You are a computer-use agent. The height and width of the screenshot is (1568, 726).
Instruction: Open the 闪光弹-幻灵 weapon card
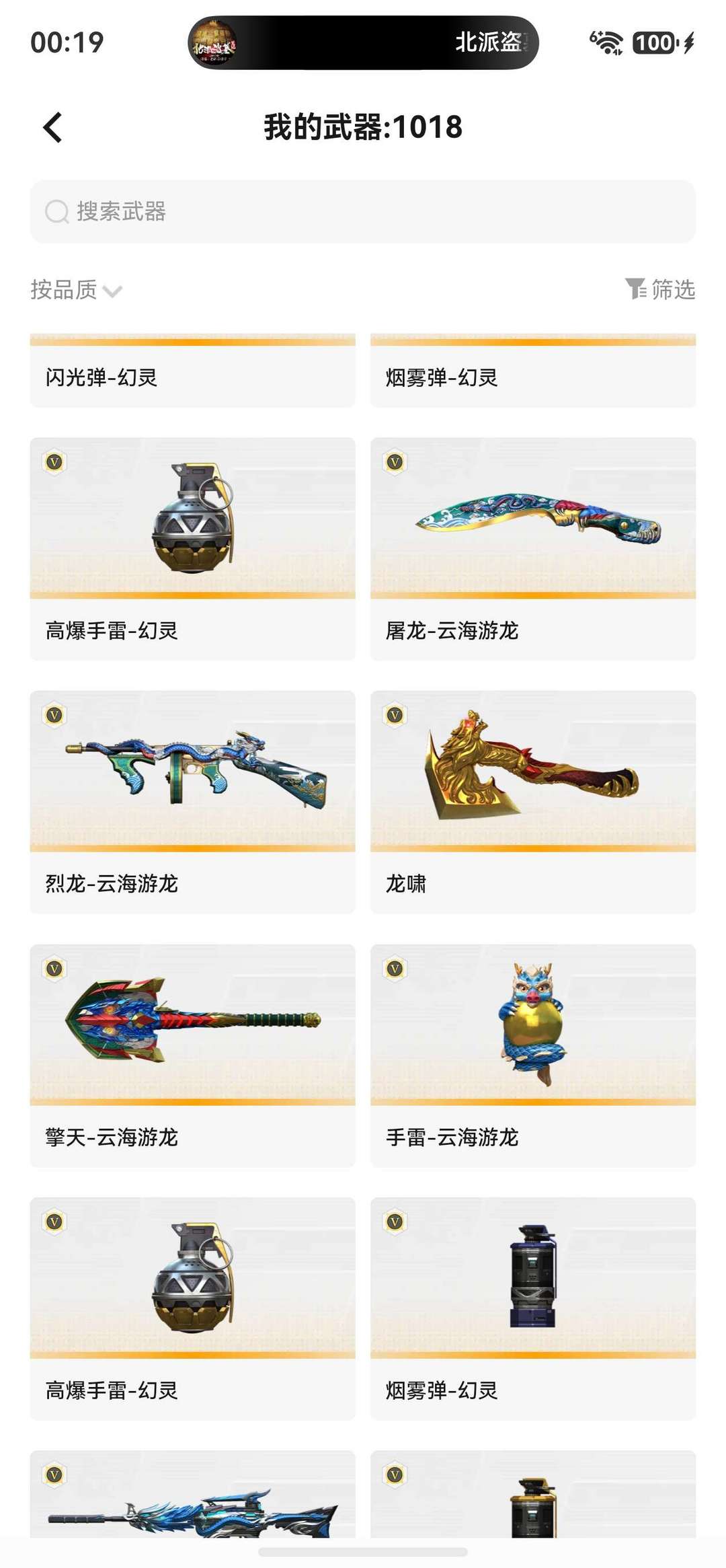pyautogui.click(x=193, y=371)
